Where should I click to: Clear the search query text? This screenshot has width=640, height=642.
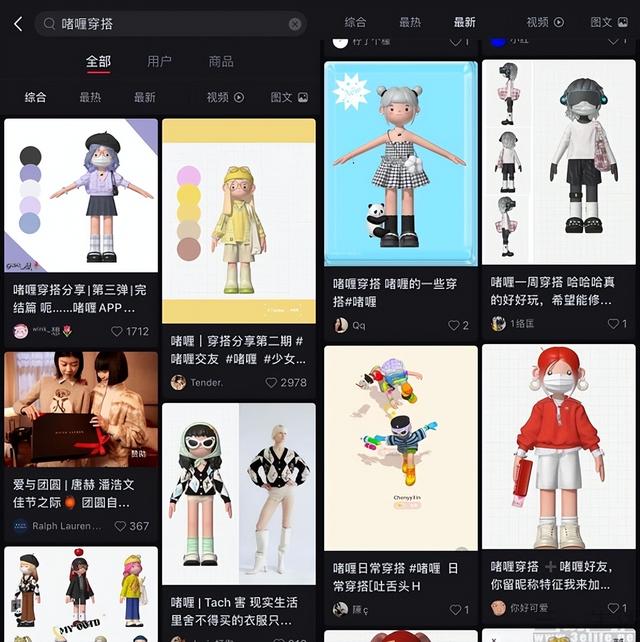(x=295, y=24)
